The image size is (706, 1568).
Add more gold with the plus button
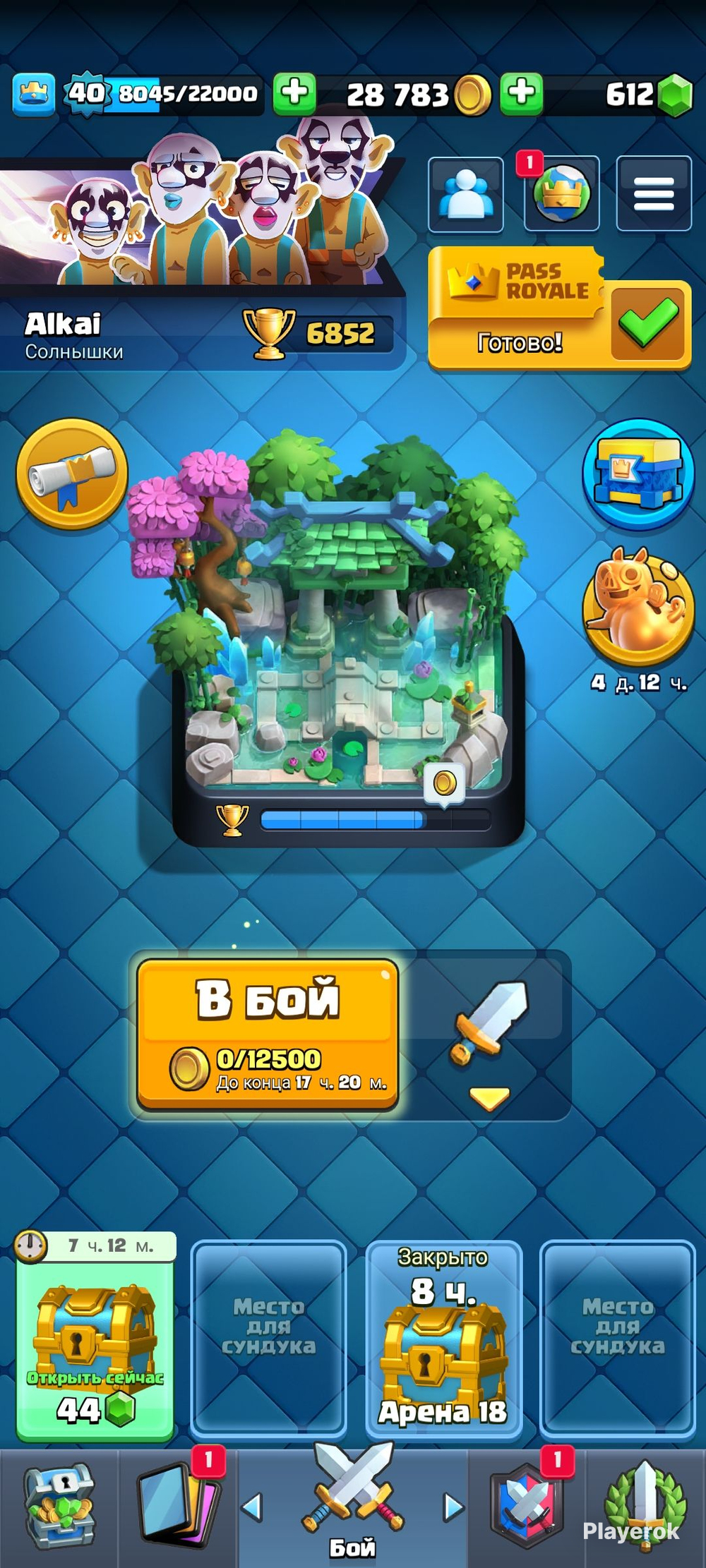(522, 93)
